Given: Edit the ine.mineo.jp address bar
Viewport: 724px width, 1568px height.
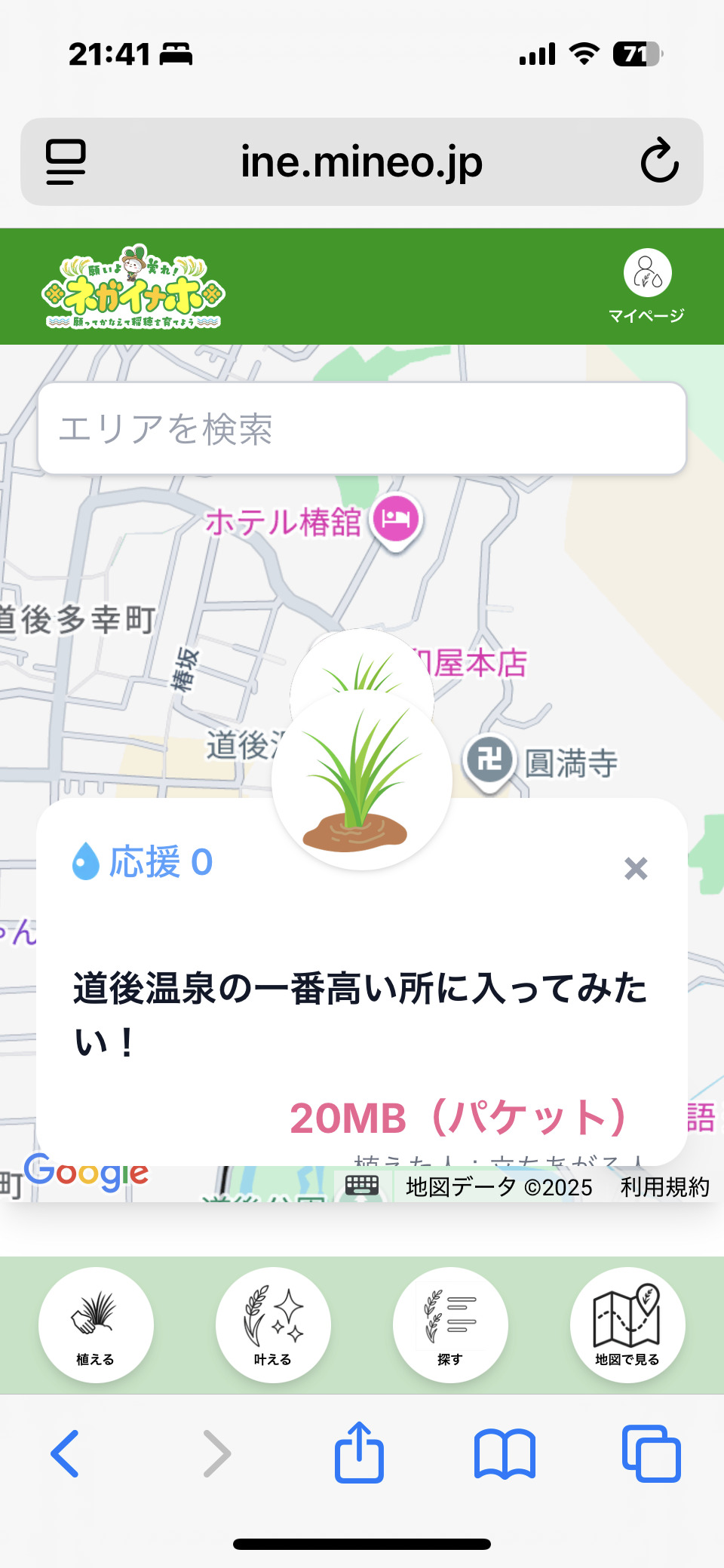Looking at the screenshot, I should point(362,161).
